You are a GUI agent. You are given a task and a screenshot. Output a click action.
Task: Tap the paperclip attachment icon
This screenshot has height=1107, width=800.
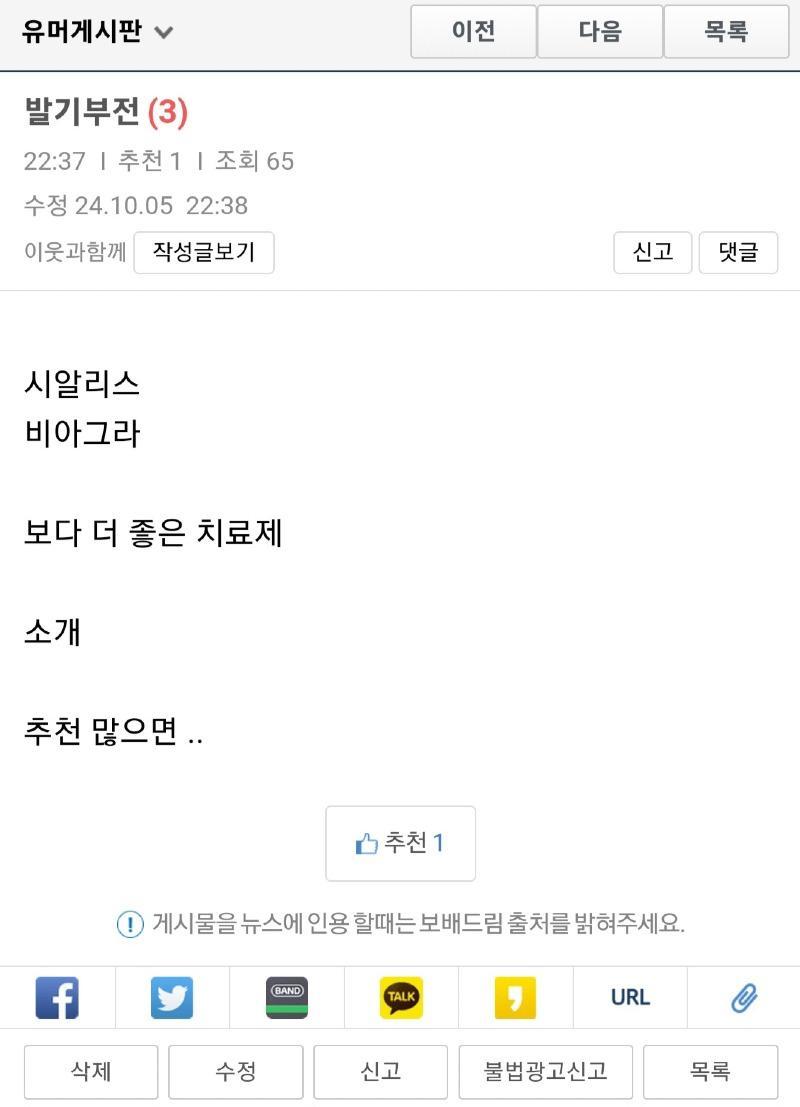[x=743, y=997]
